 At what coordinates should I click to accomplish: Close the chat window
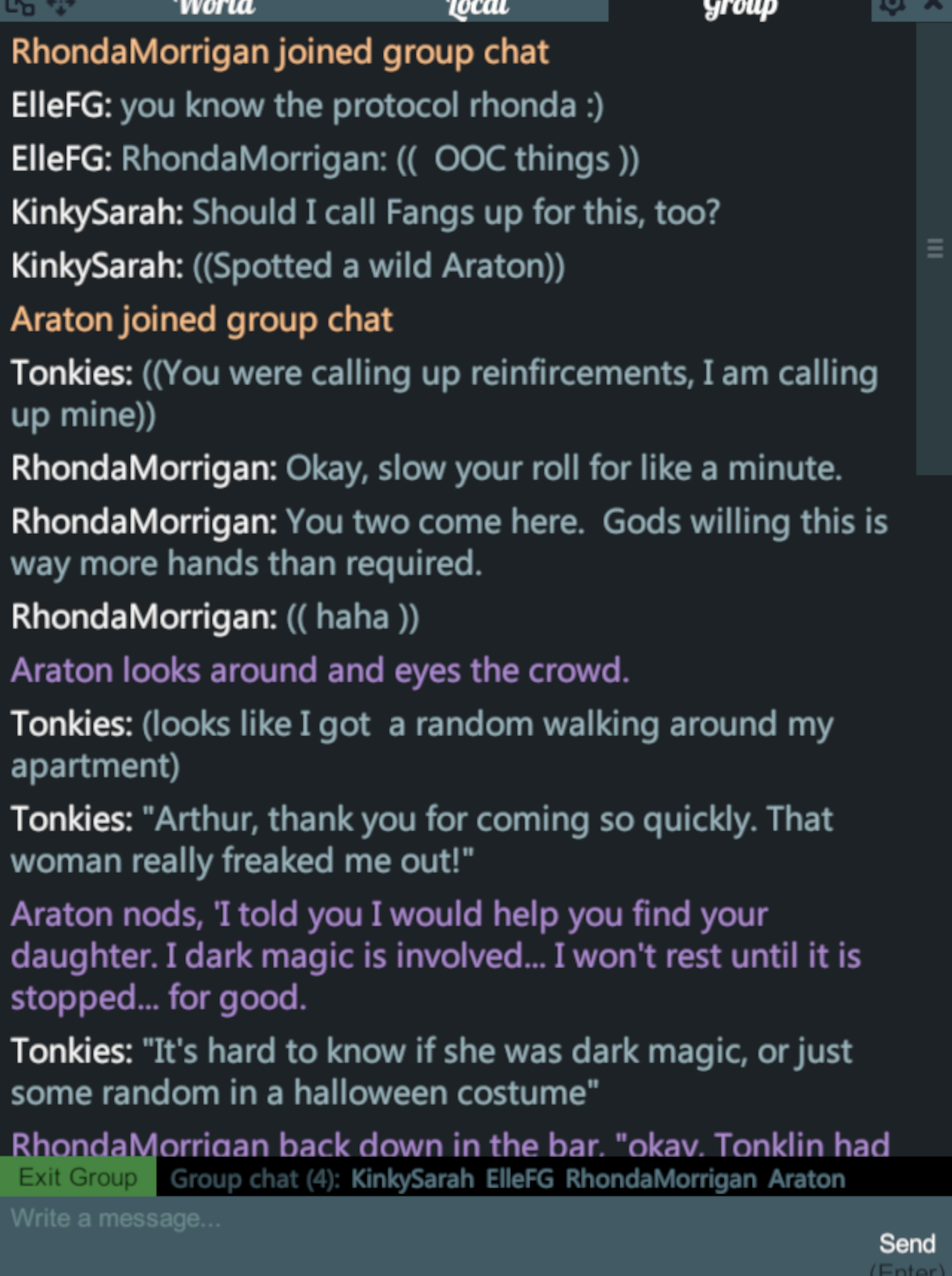tap(933, 6)
